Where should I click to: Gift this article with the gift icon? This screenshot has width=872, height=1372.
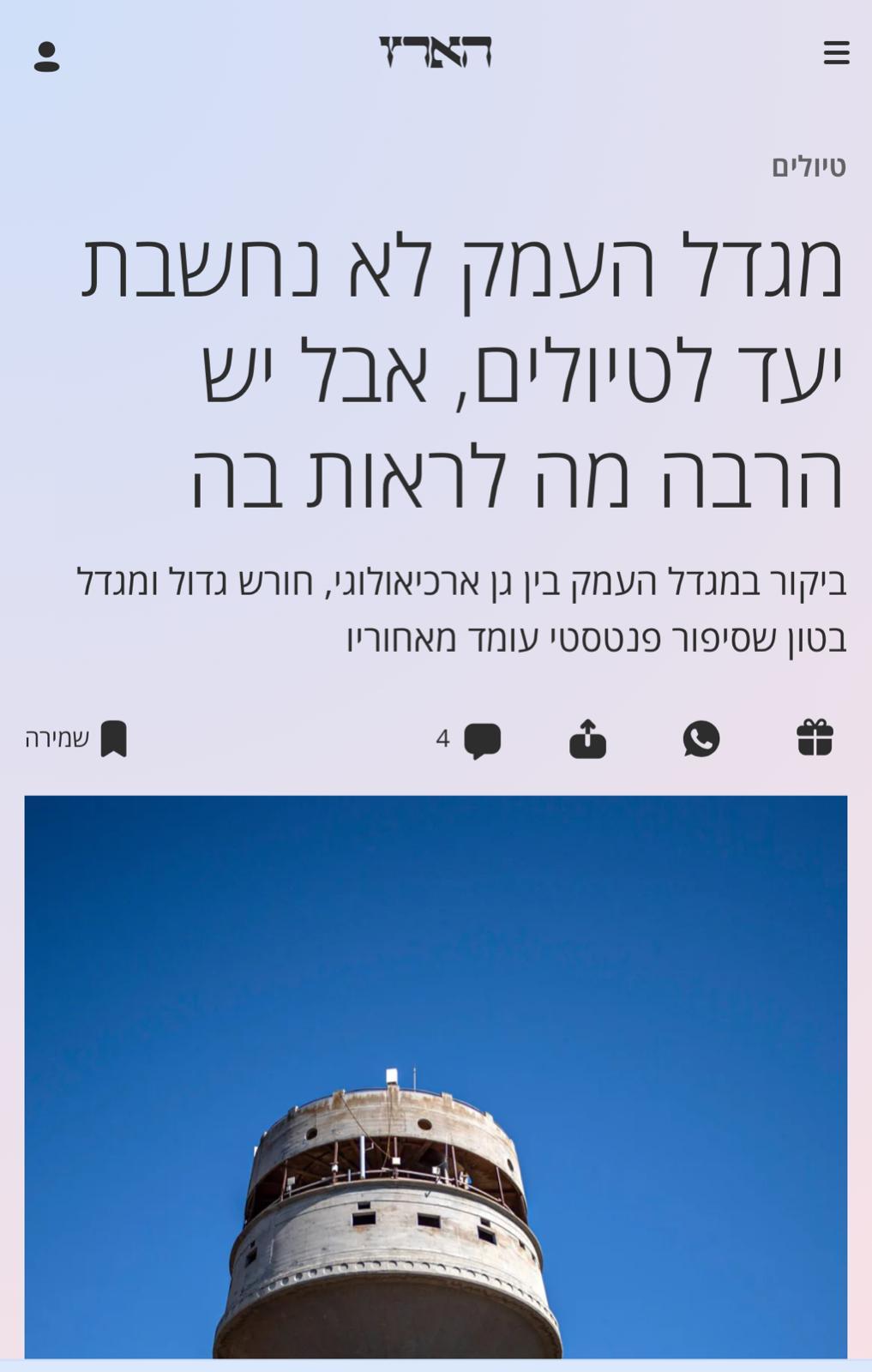pyautogui.click(x=814, y=738)
